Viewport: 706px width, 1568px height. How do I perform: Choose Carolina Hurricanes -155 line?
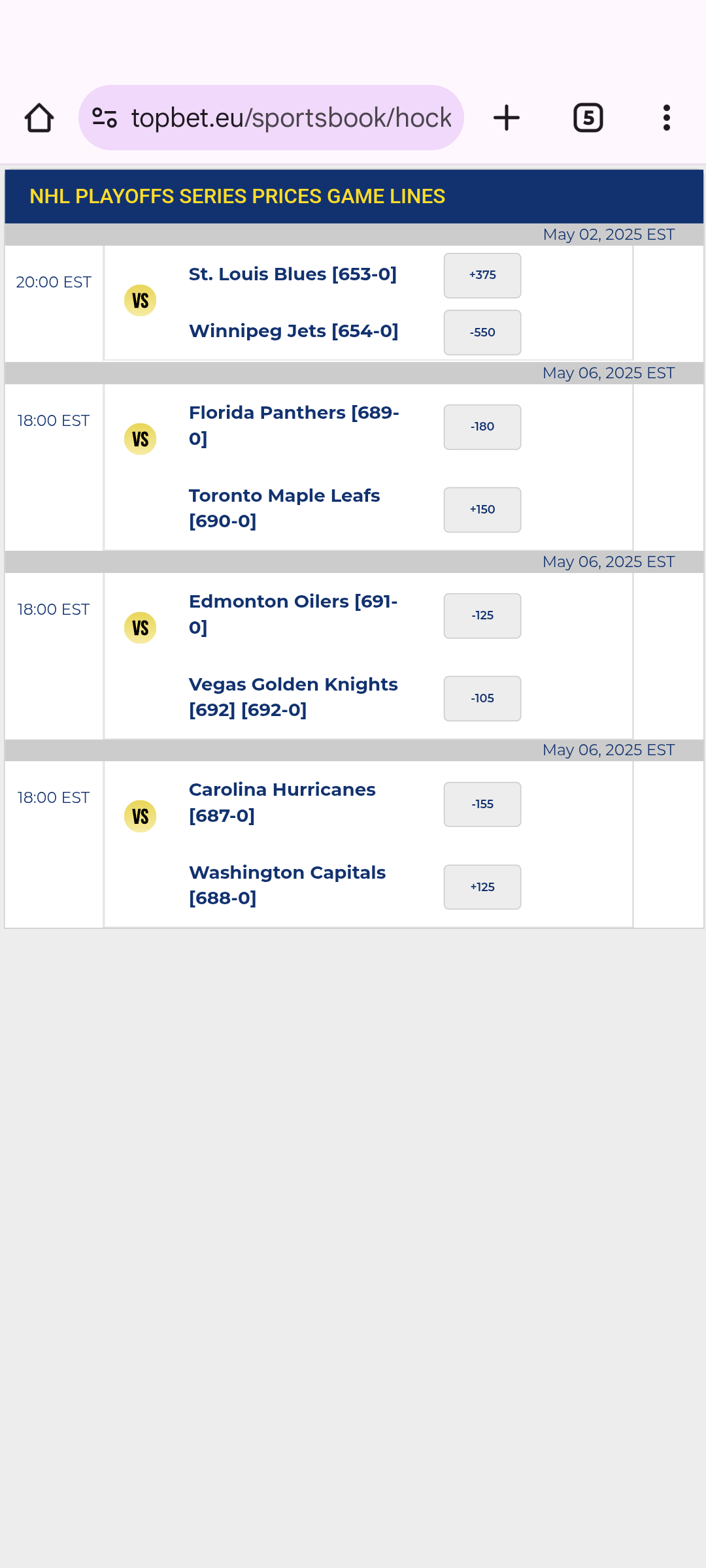[x=482, y=804]
